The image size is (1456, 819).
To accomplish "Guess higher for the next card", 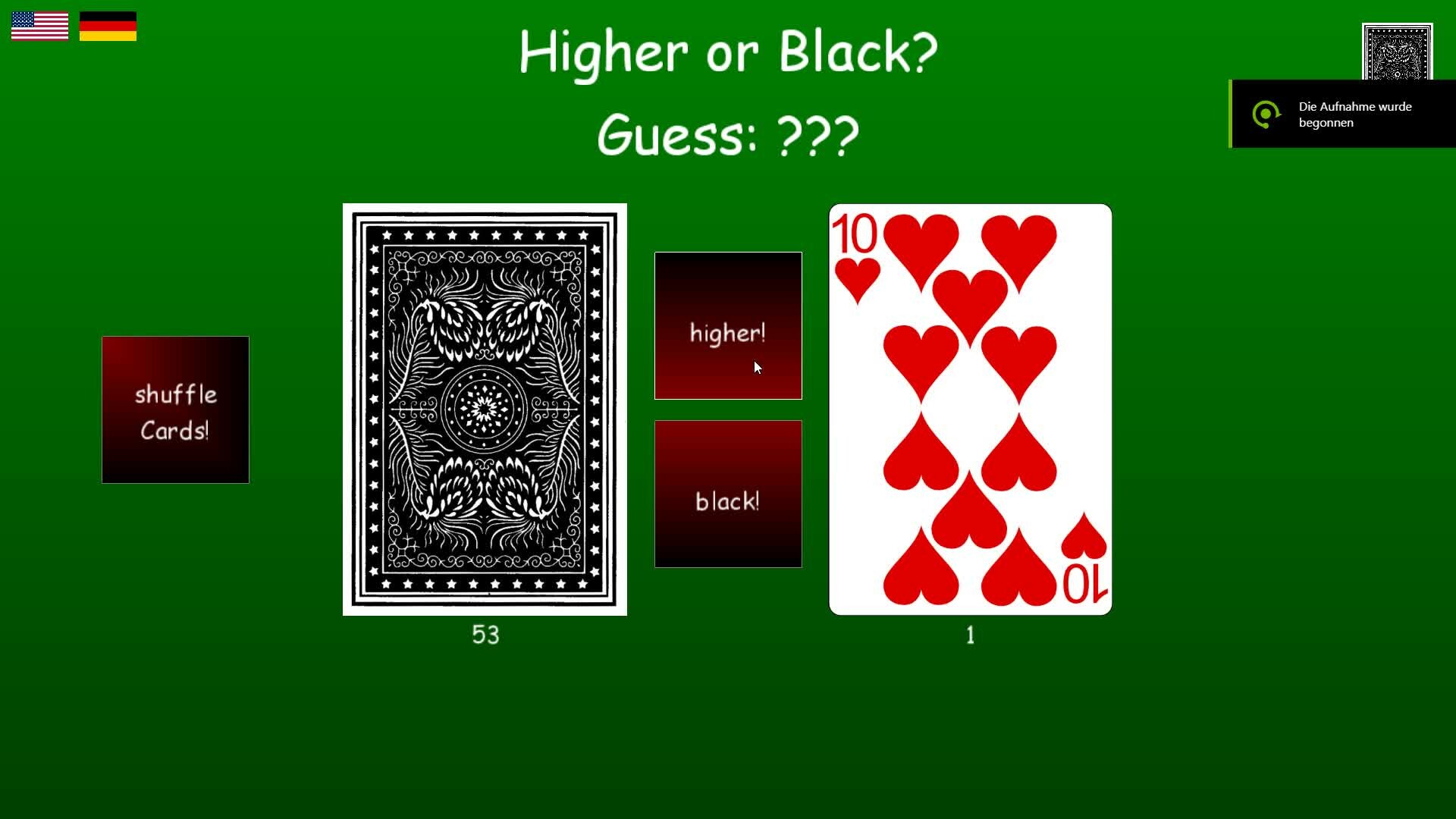I will click(728, 325).
